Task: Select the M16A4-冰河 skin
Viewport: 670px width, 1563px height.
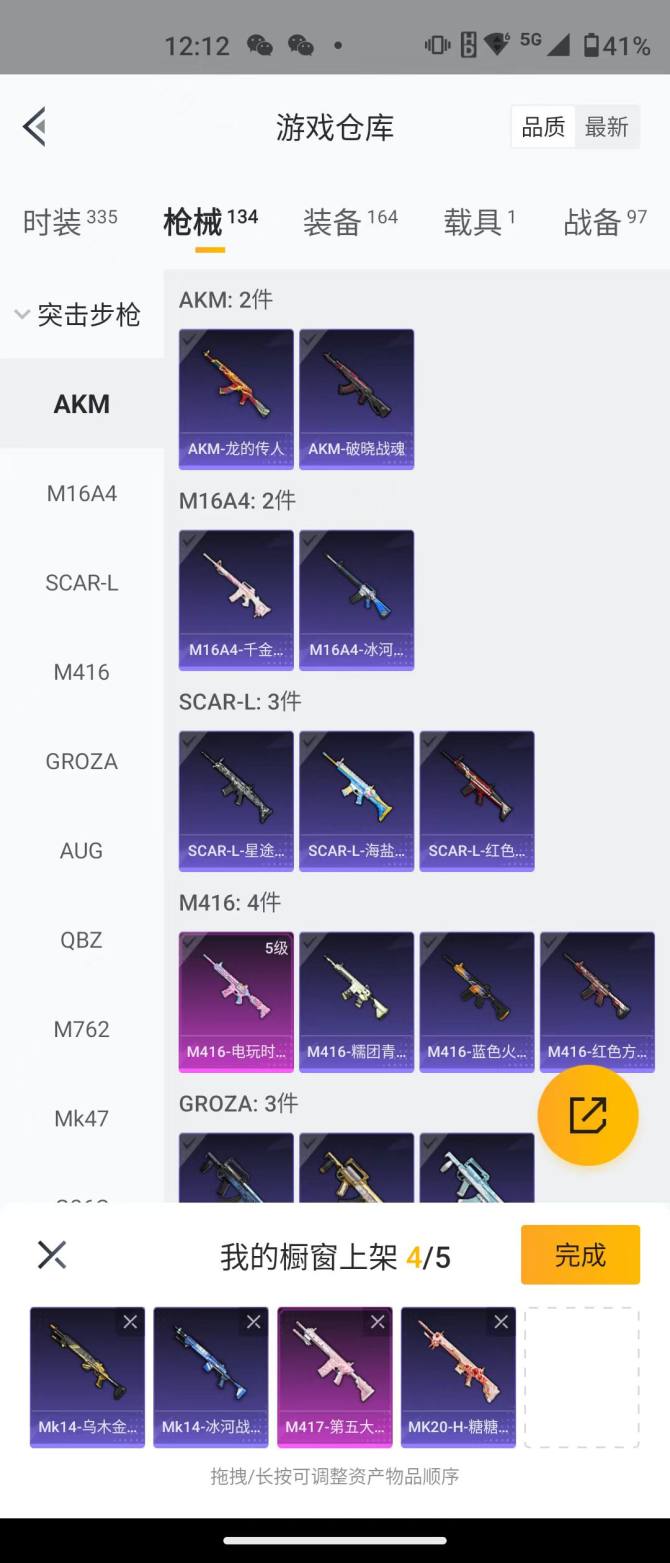Action: coord(356,599)
